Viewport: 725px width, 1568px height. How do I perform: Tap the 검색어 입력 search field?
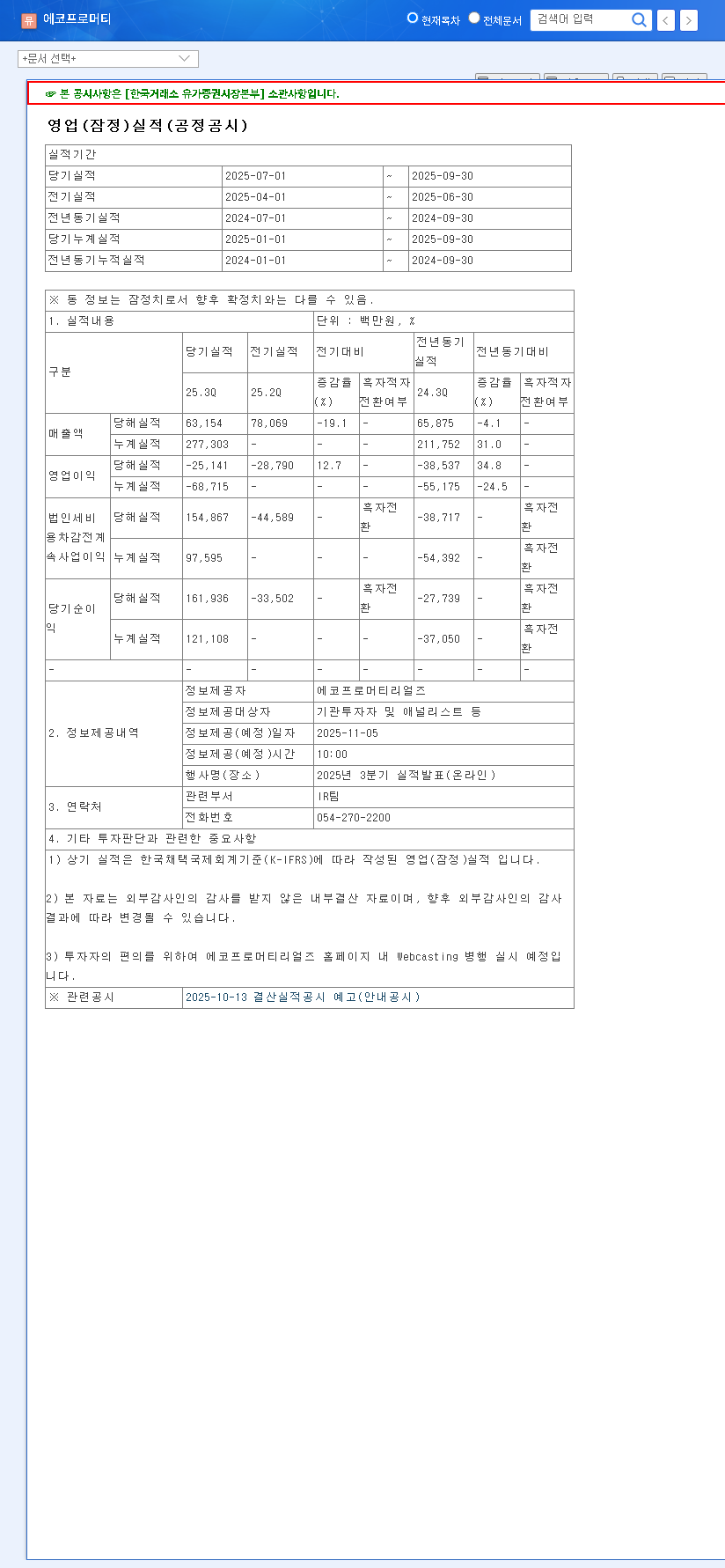[x=581, y=19]
